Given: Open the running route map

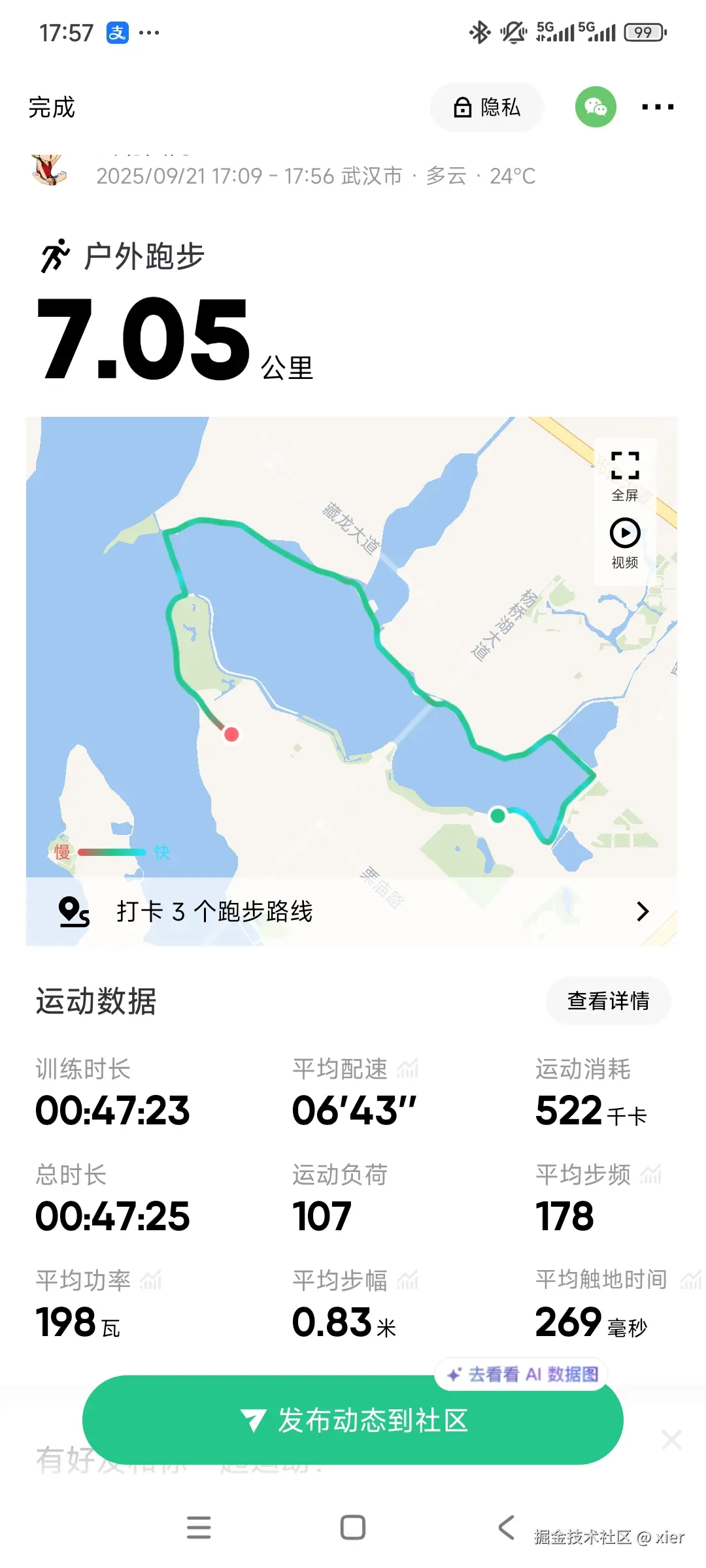Looking at the screenshot, I should coord(327,653).
